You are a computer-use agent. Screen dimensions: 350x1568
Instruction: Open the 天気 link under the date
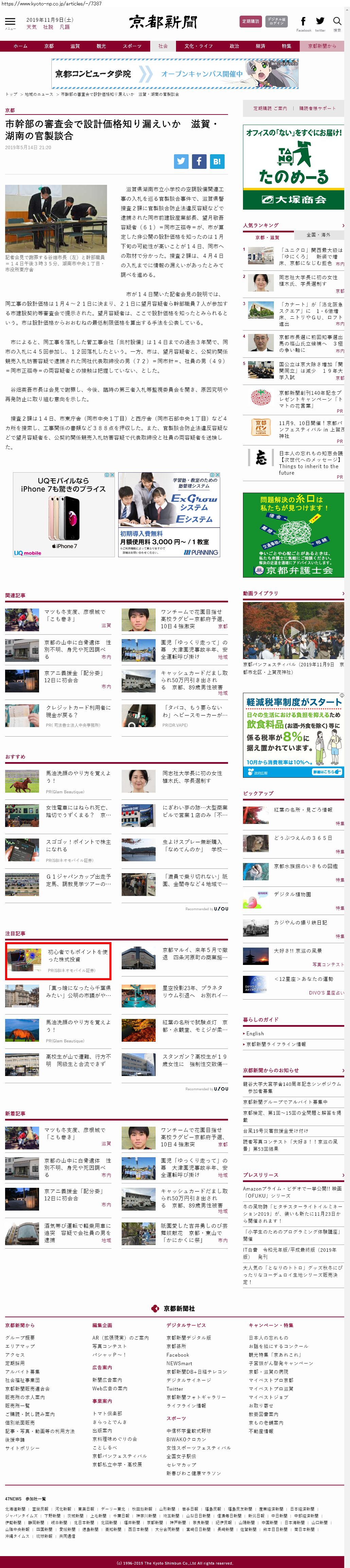(31, 27)
